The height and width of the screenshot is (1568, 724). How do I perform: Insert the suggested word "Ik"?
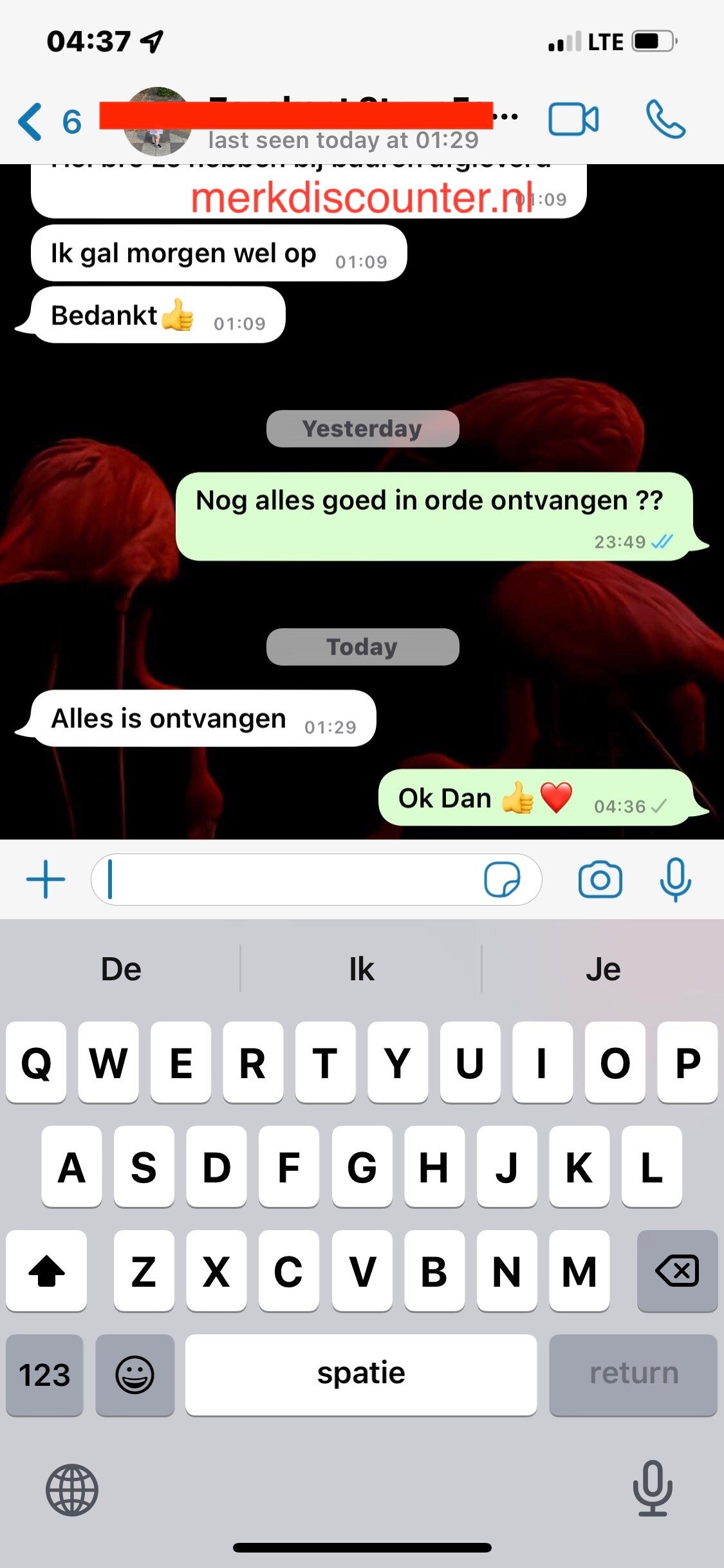pos(361,969)
